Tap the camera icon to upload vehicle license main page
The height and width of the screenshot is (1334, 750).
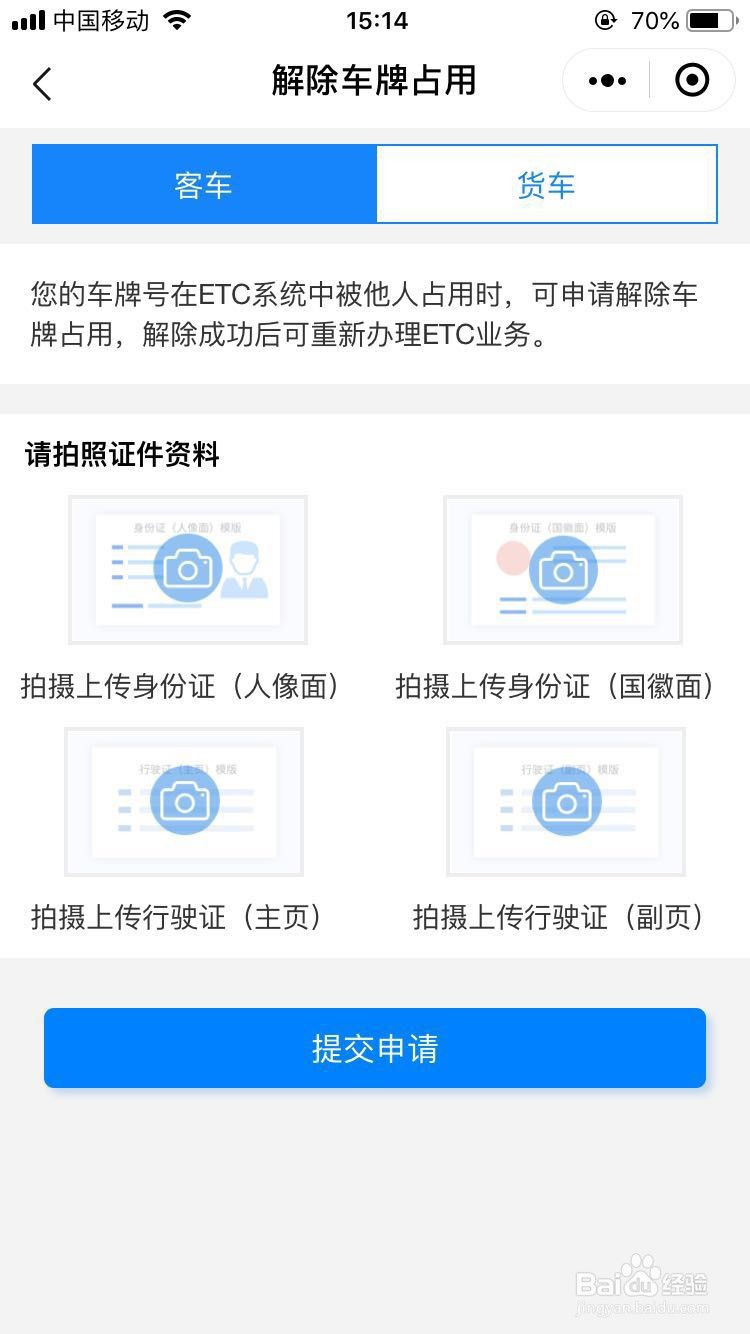(x=186, y=801)
